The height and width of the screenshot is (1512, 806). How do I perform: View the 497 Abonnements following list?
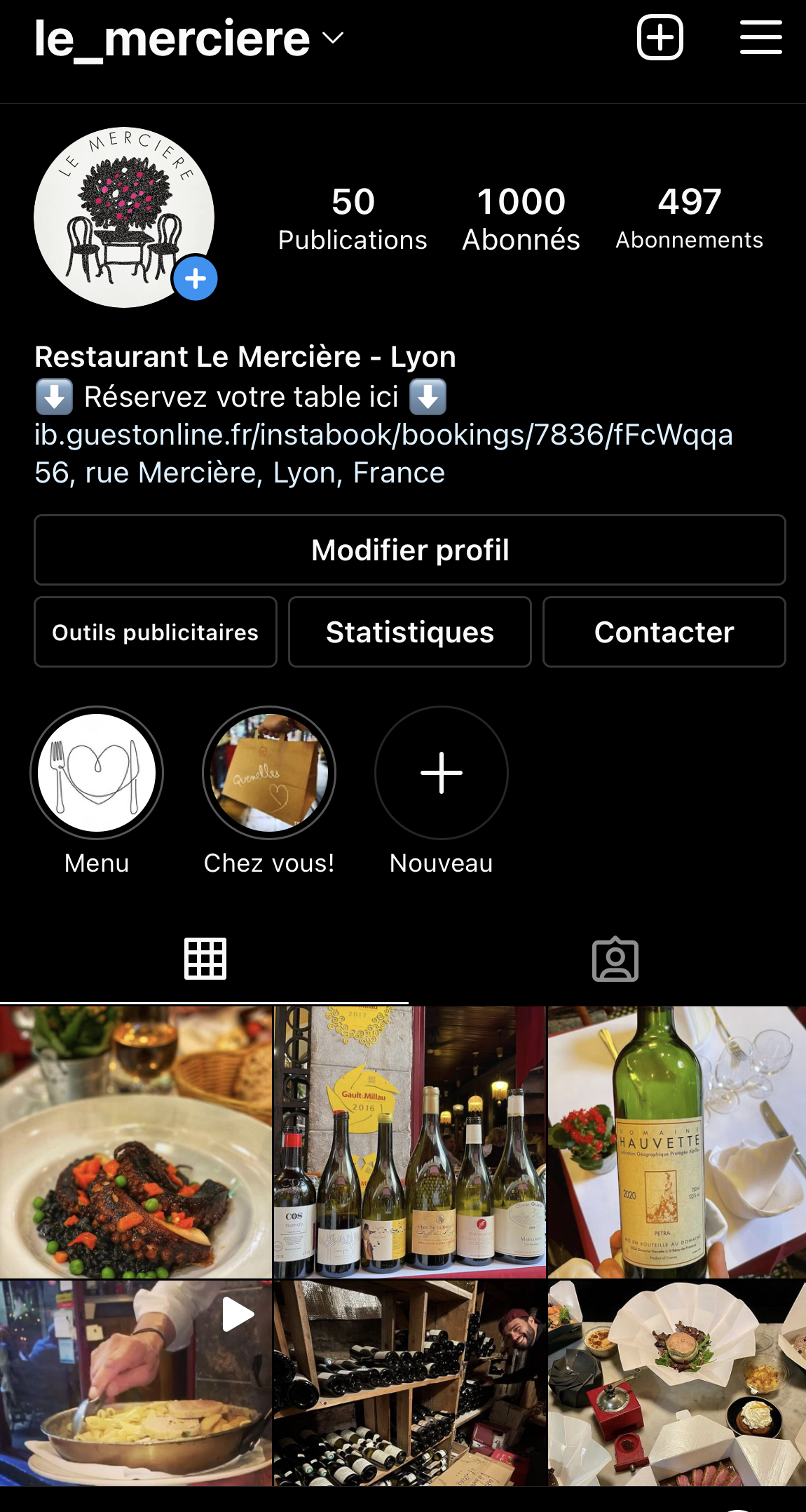(x=689, y=218)
